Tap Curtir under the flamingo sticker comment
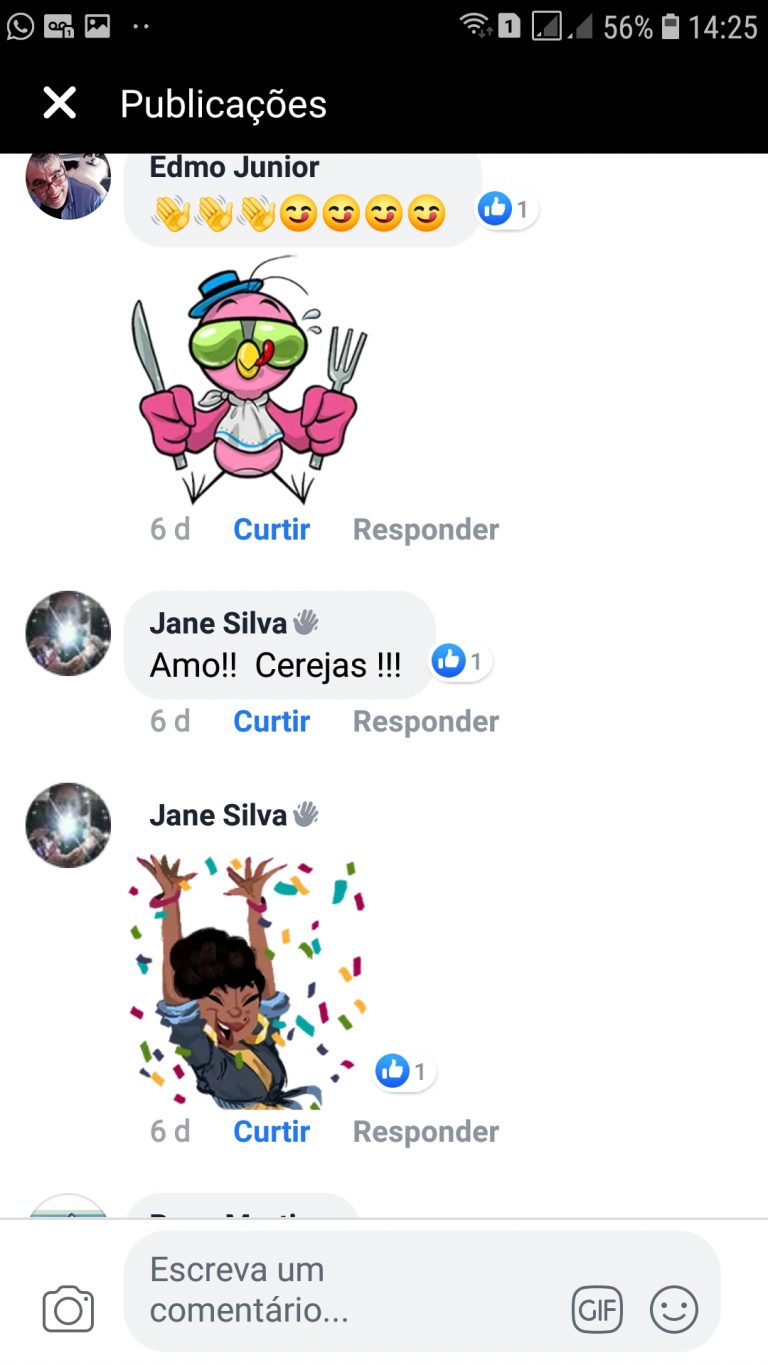The height and width of the screenshot is (1365, 768). coord(271,529)
